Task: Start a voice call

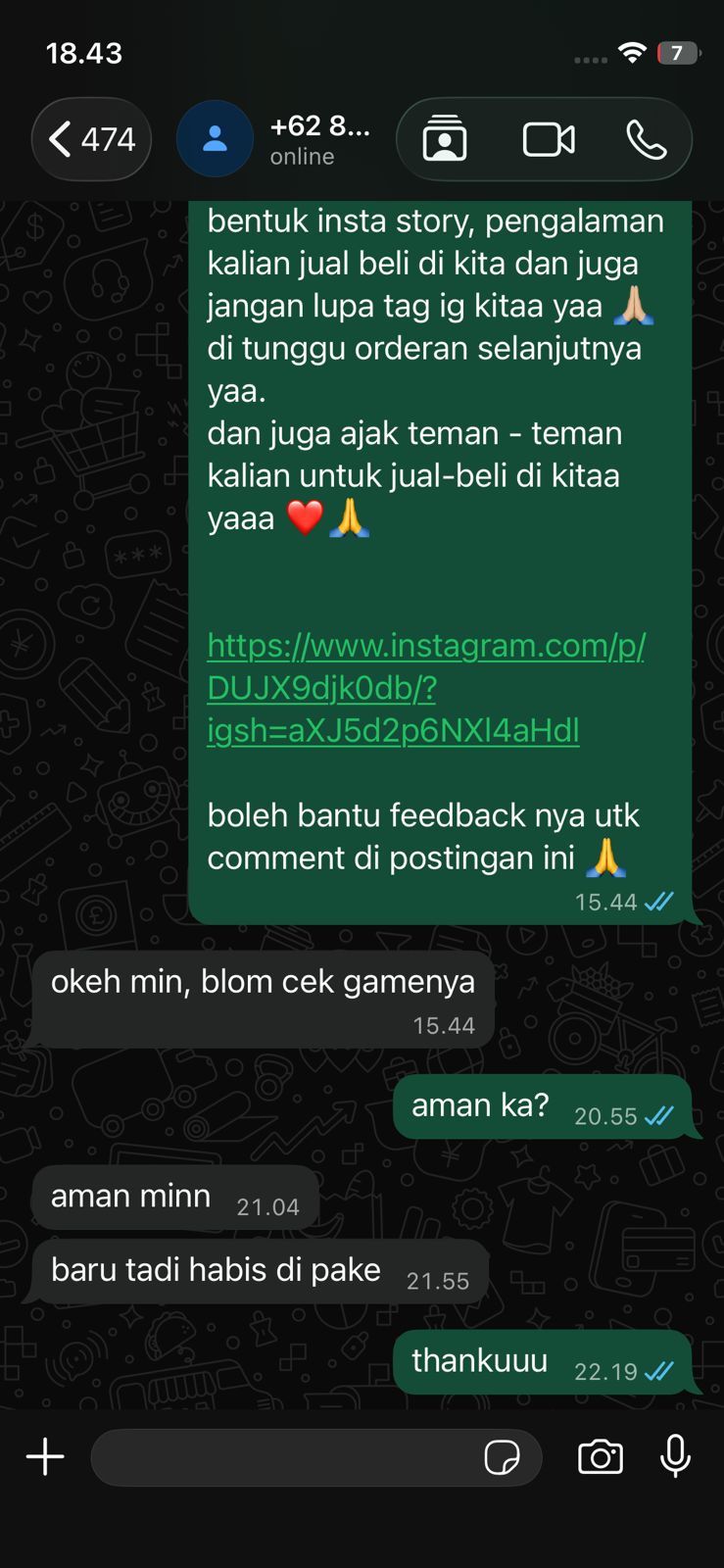Action: coord(647,140)
